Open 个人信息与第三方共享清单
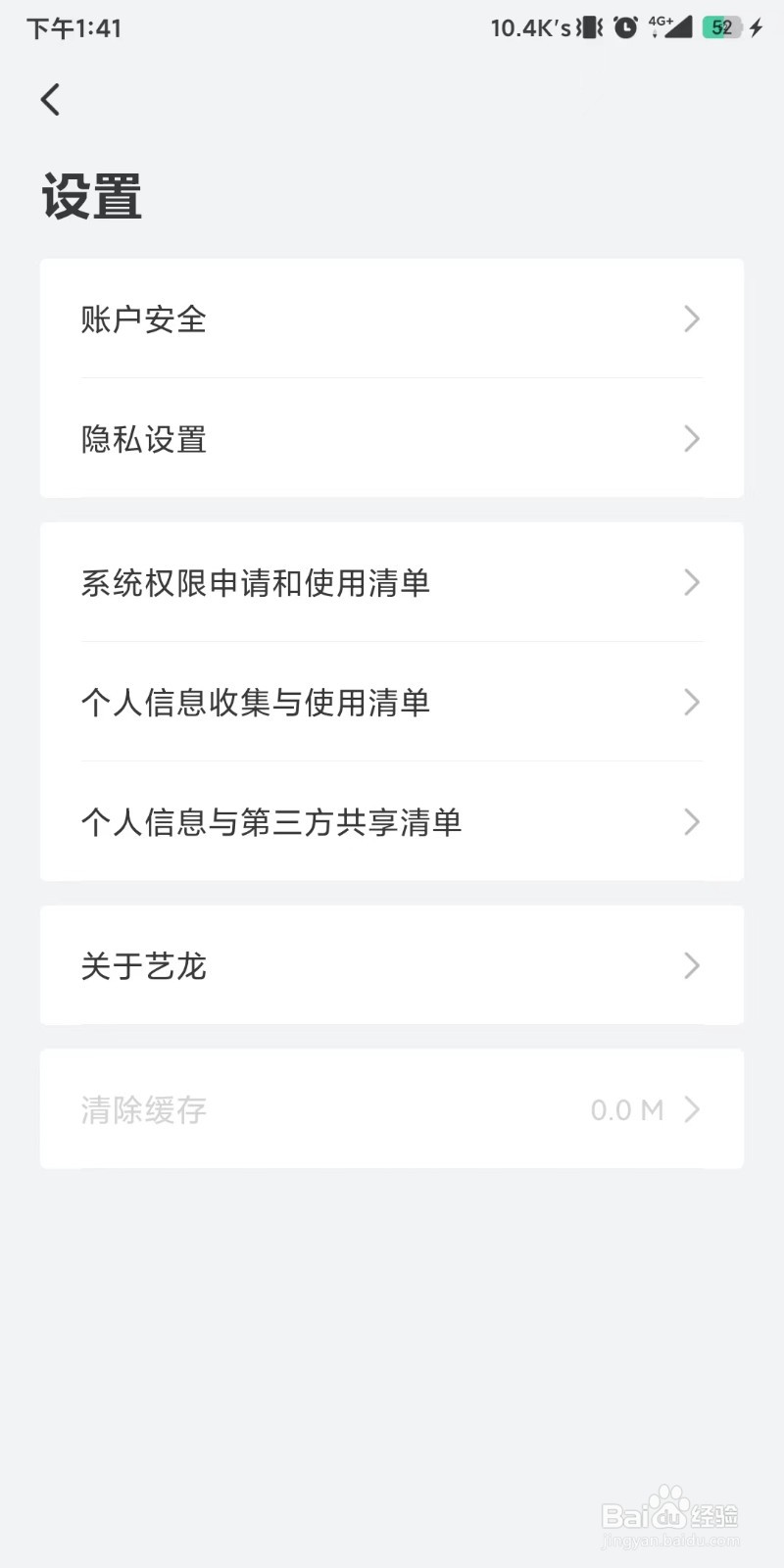The height and width of the screenshot is (1568, 784). click(272, 822)
